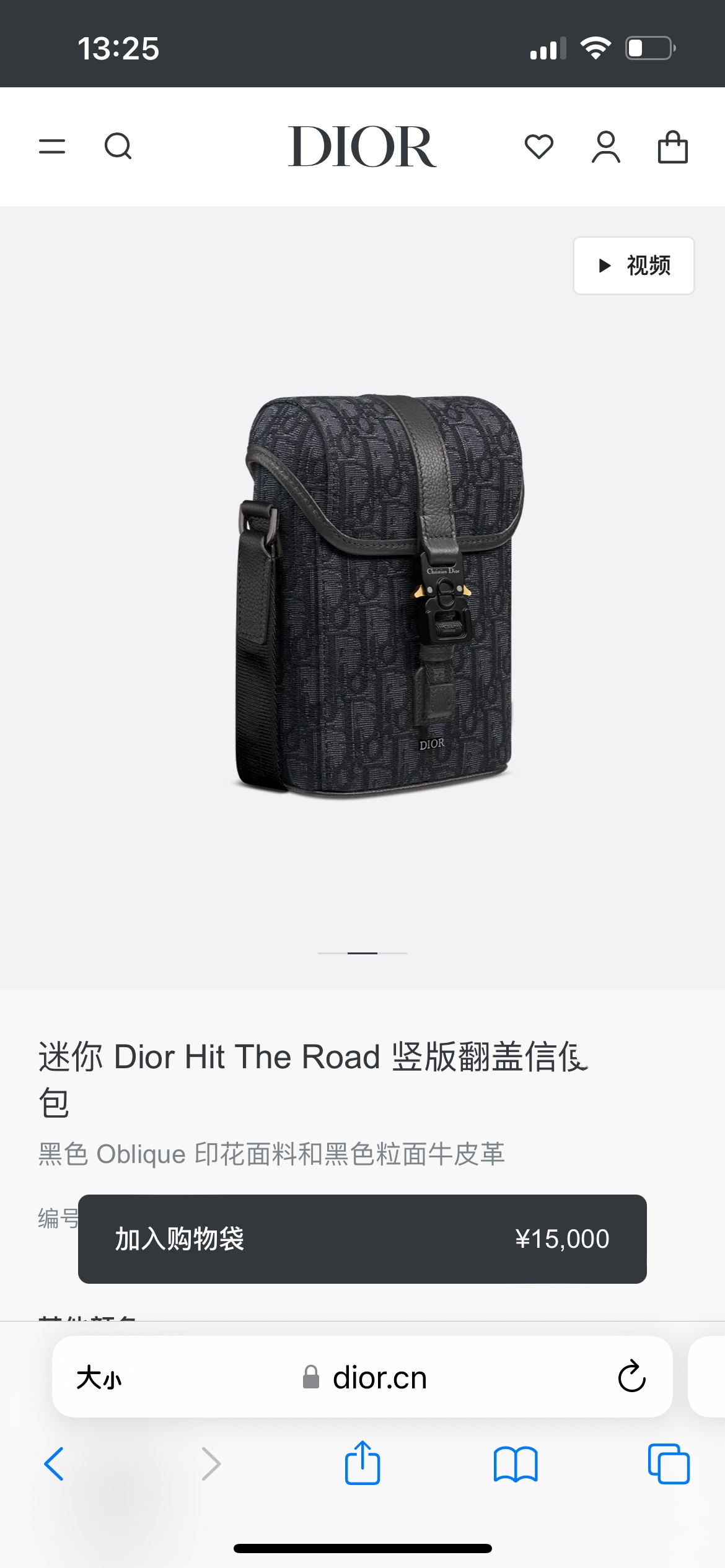Play the product 视频 video
This screenshot has width=725, height=1568.
click(633, 266)
